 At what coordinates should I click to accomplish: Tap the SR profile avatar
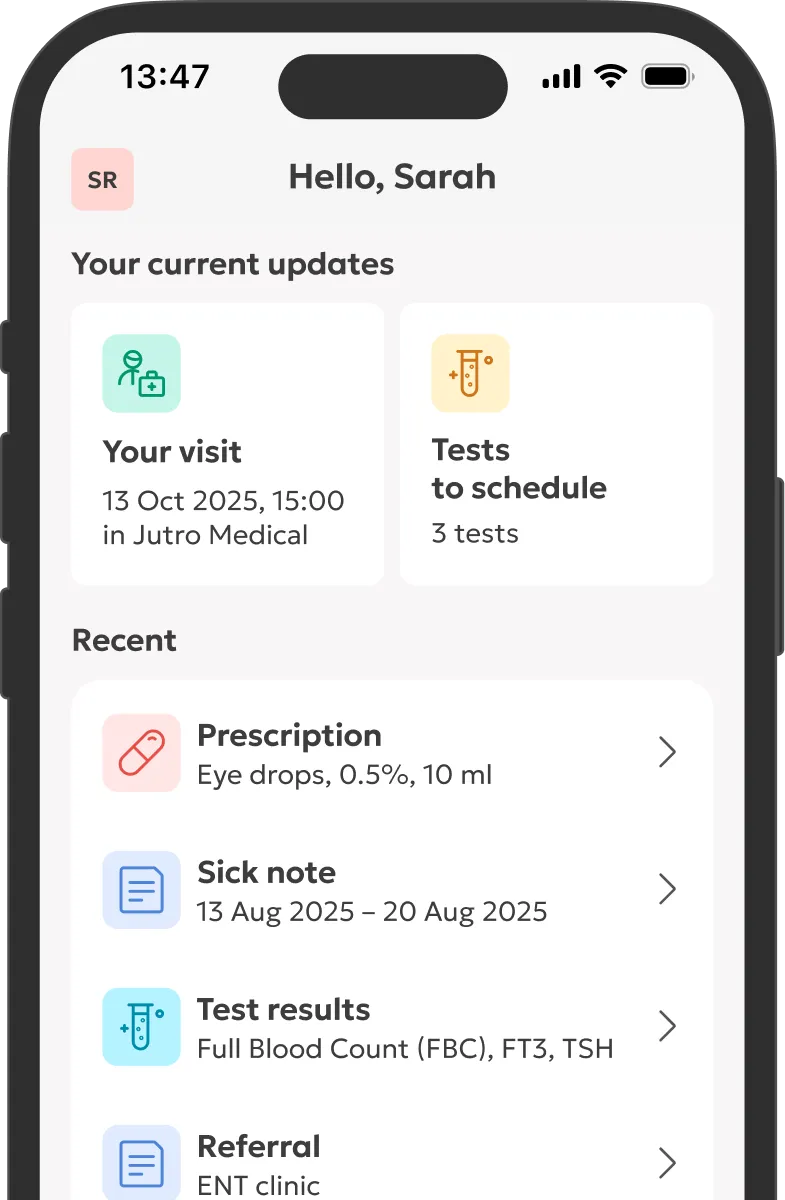click(x=102, y=179)
